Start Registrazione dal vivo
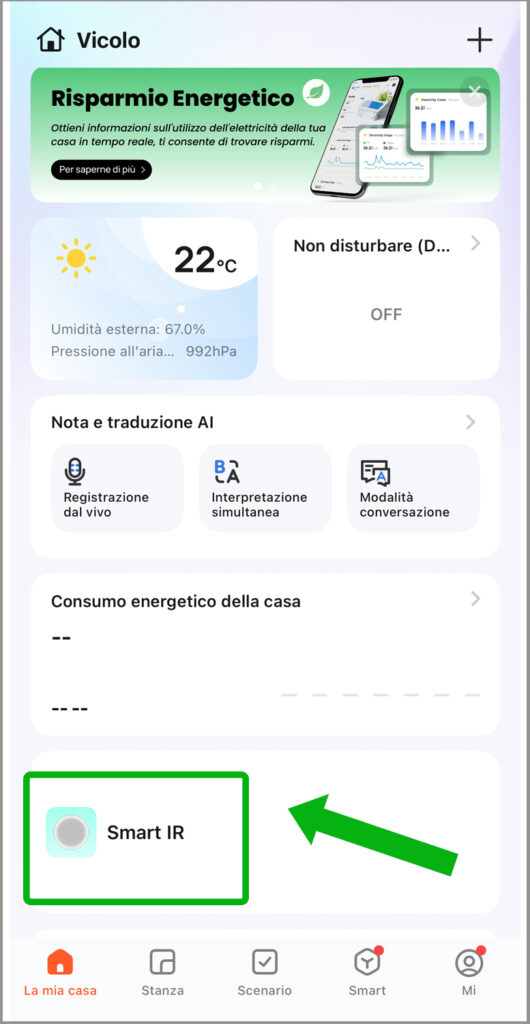The width and height of the screenshot is (530, 1024). (x=117, y=488)
